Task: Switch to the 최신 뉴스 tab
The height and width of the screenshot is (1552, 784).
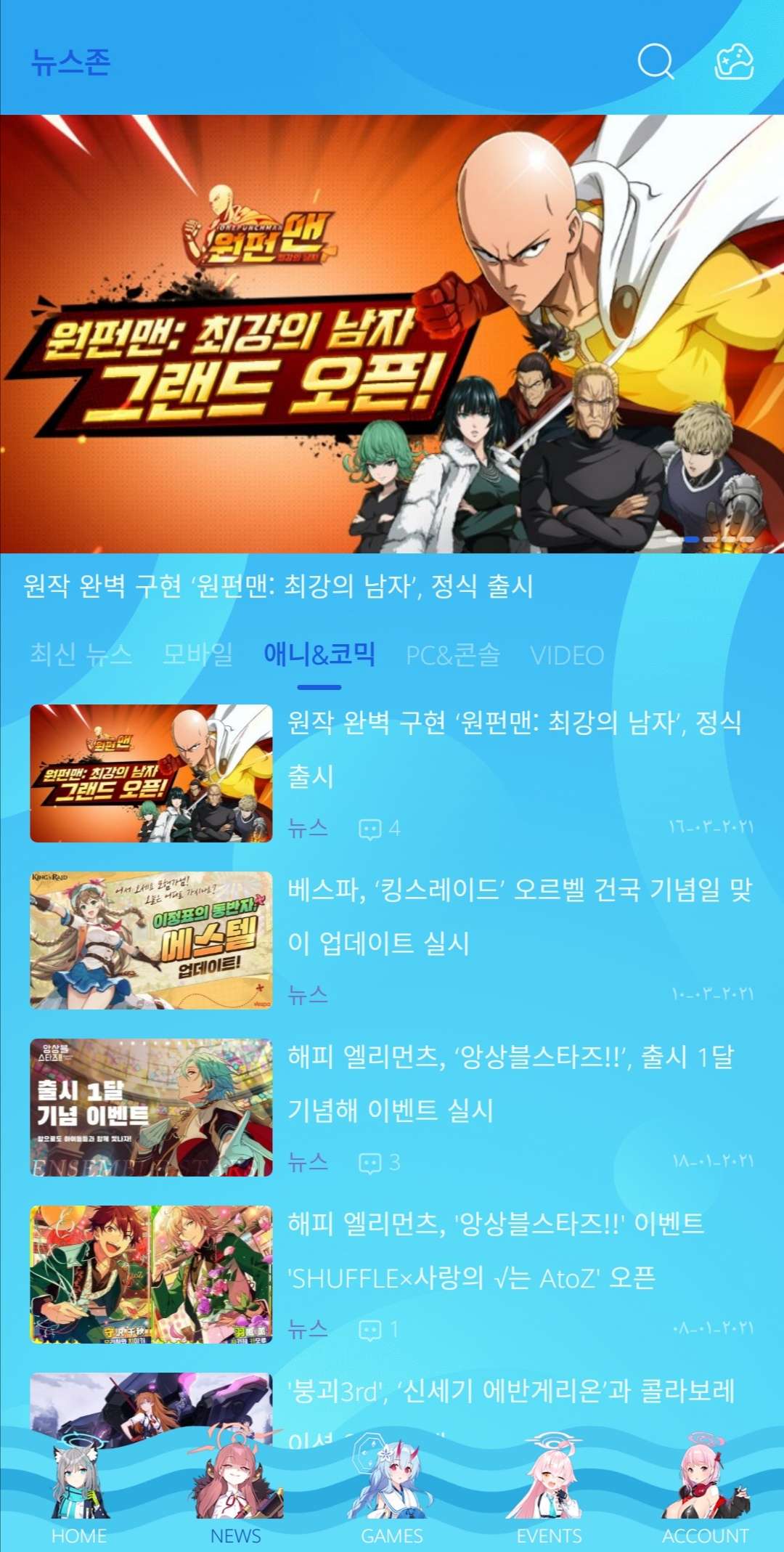Action: tap(81, 655)
